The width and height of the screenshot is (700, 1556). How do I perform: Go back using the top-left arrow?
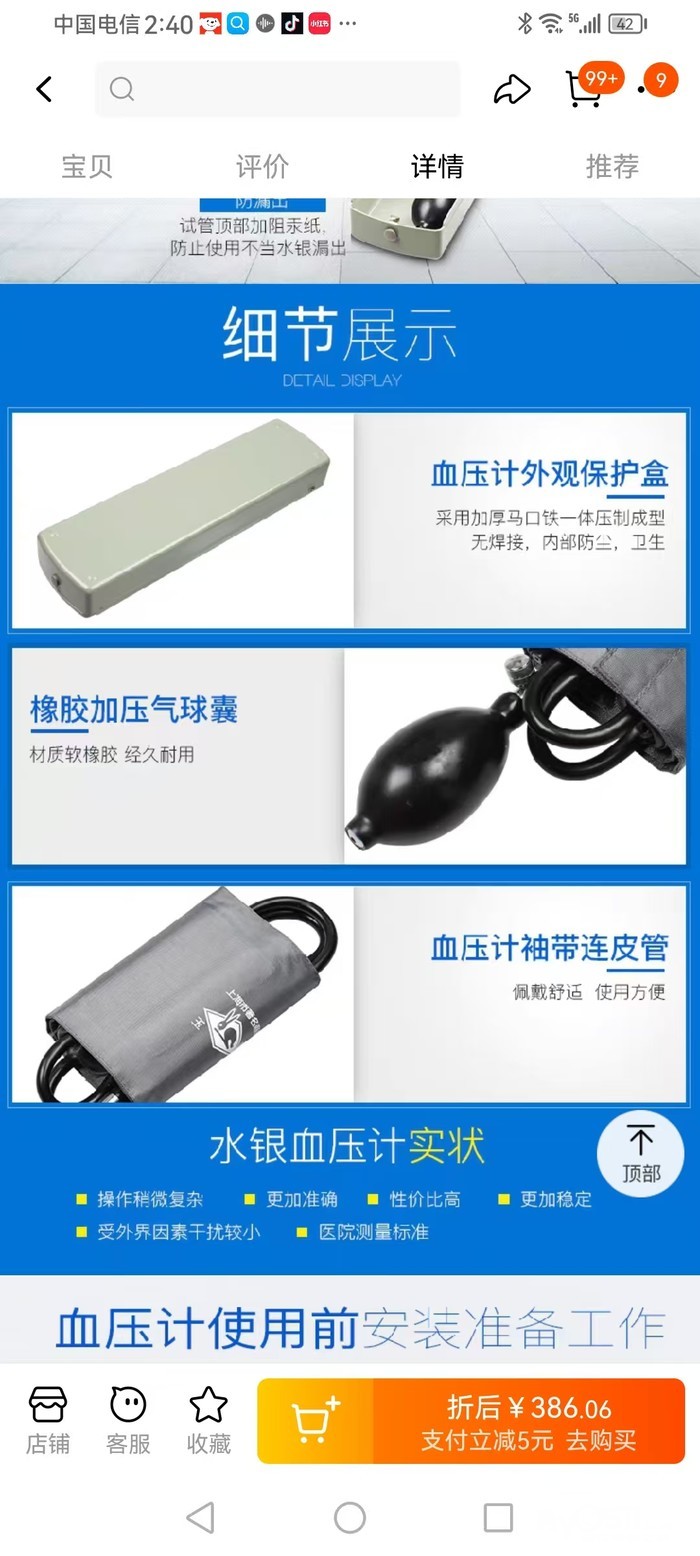tap(44, 89)
